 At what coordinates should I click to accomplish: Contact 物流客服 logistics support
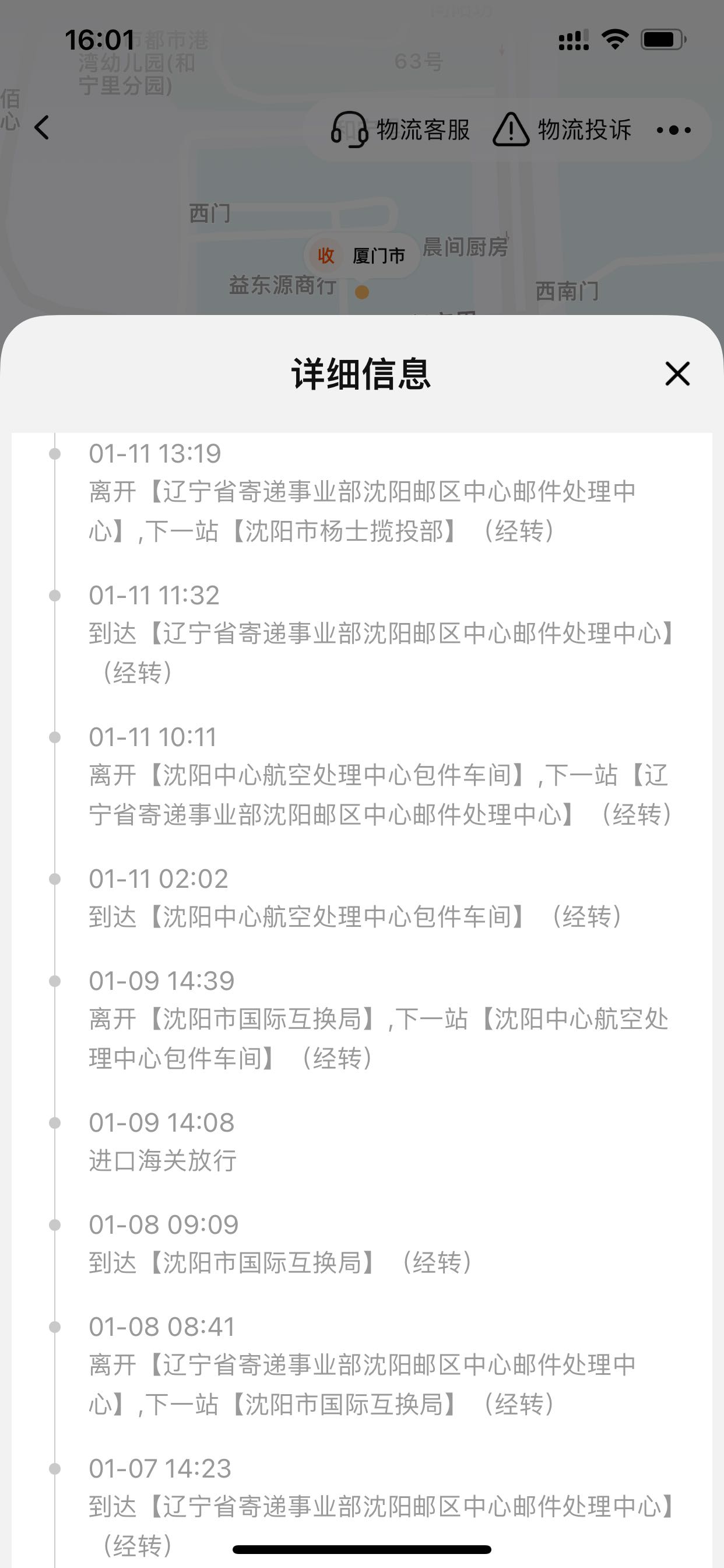(400, 129)
